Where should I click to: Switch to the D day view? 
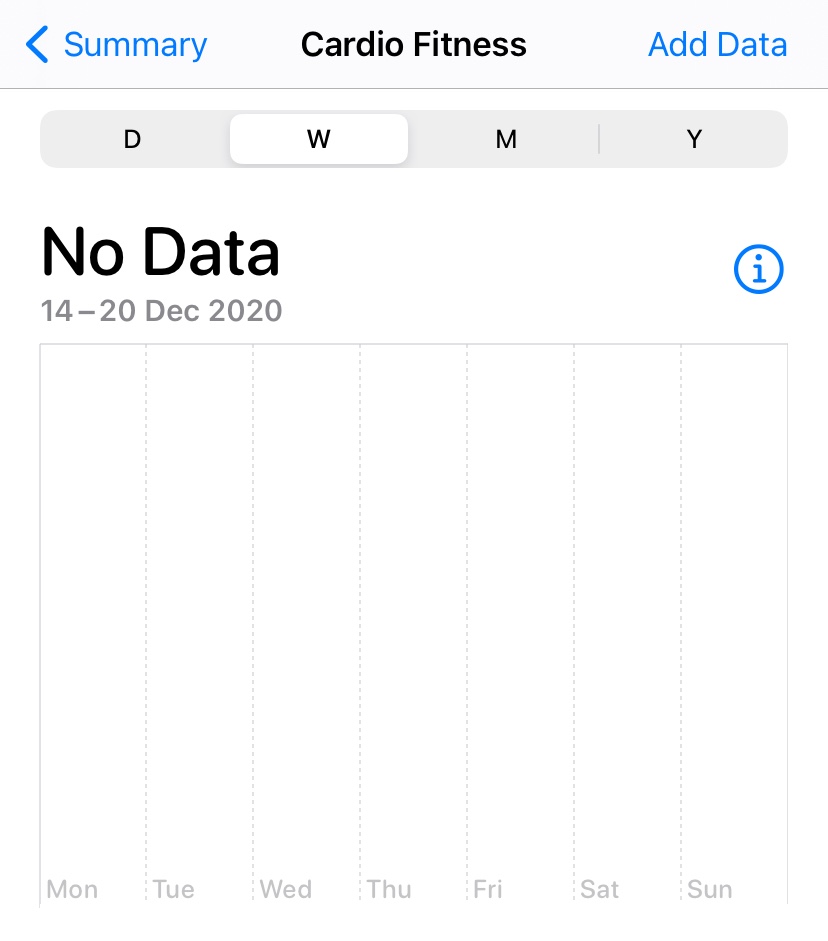pyautogui.click(x=132, y=139)
